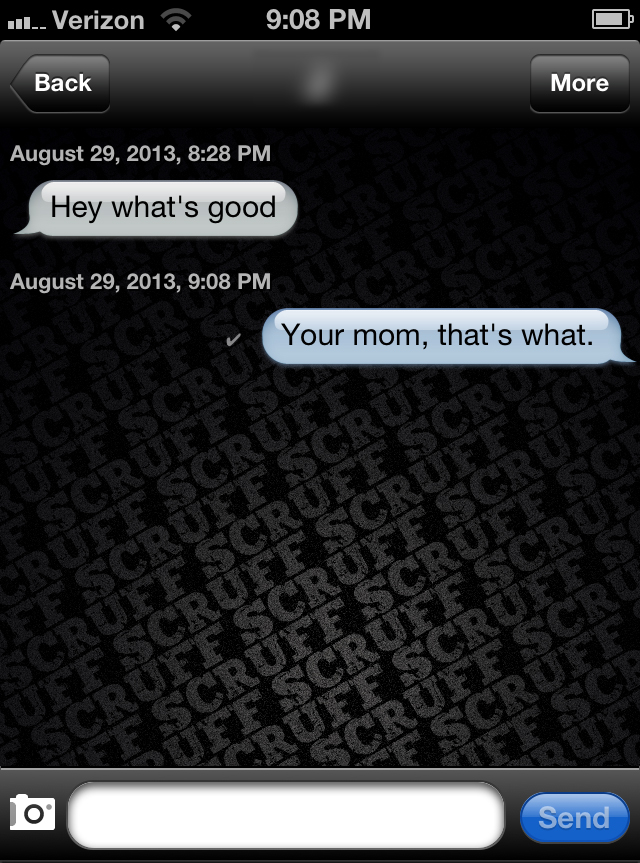
Task: Focus the message text field
Action: coord(286,815)
